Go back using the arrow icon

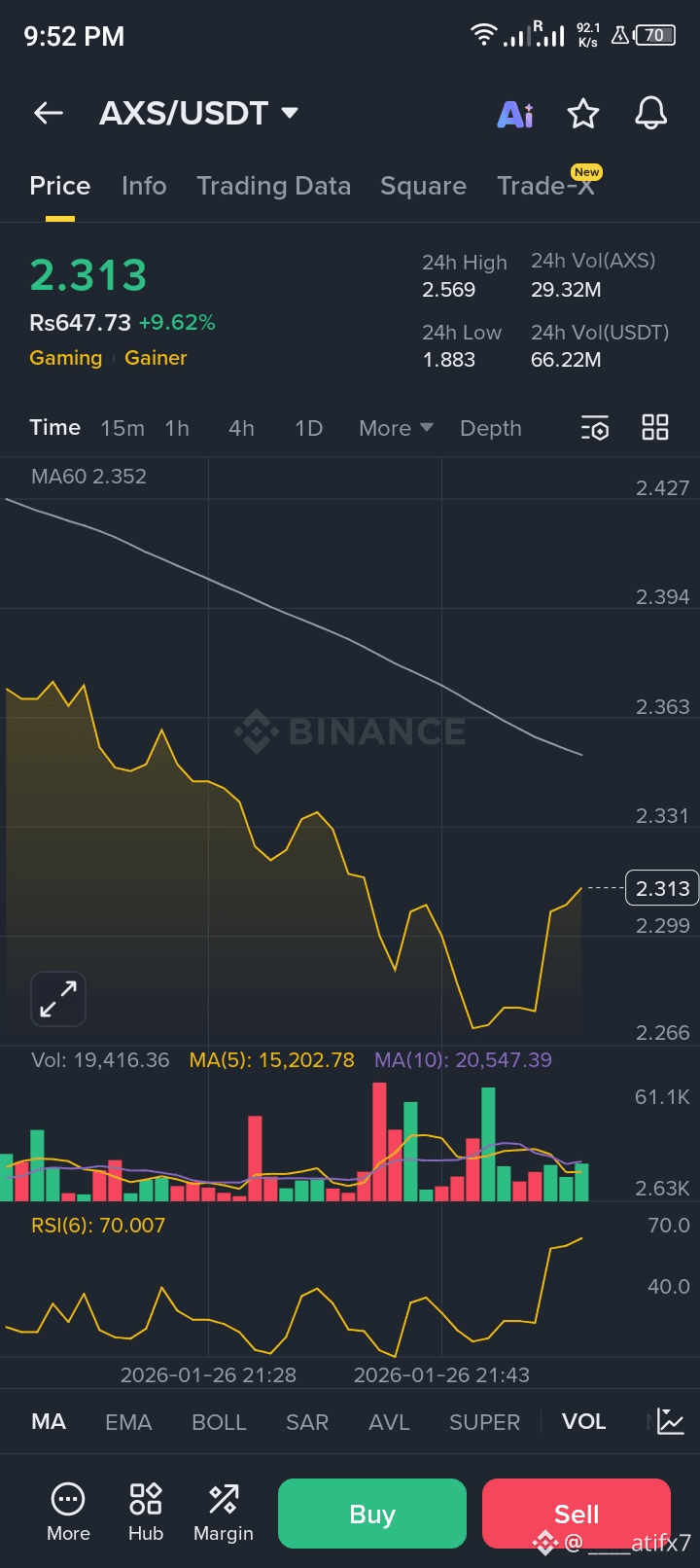(x=49, y=114)
